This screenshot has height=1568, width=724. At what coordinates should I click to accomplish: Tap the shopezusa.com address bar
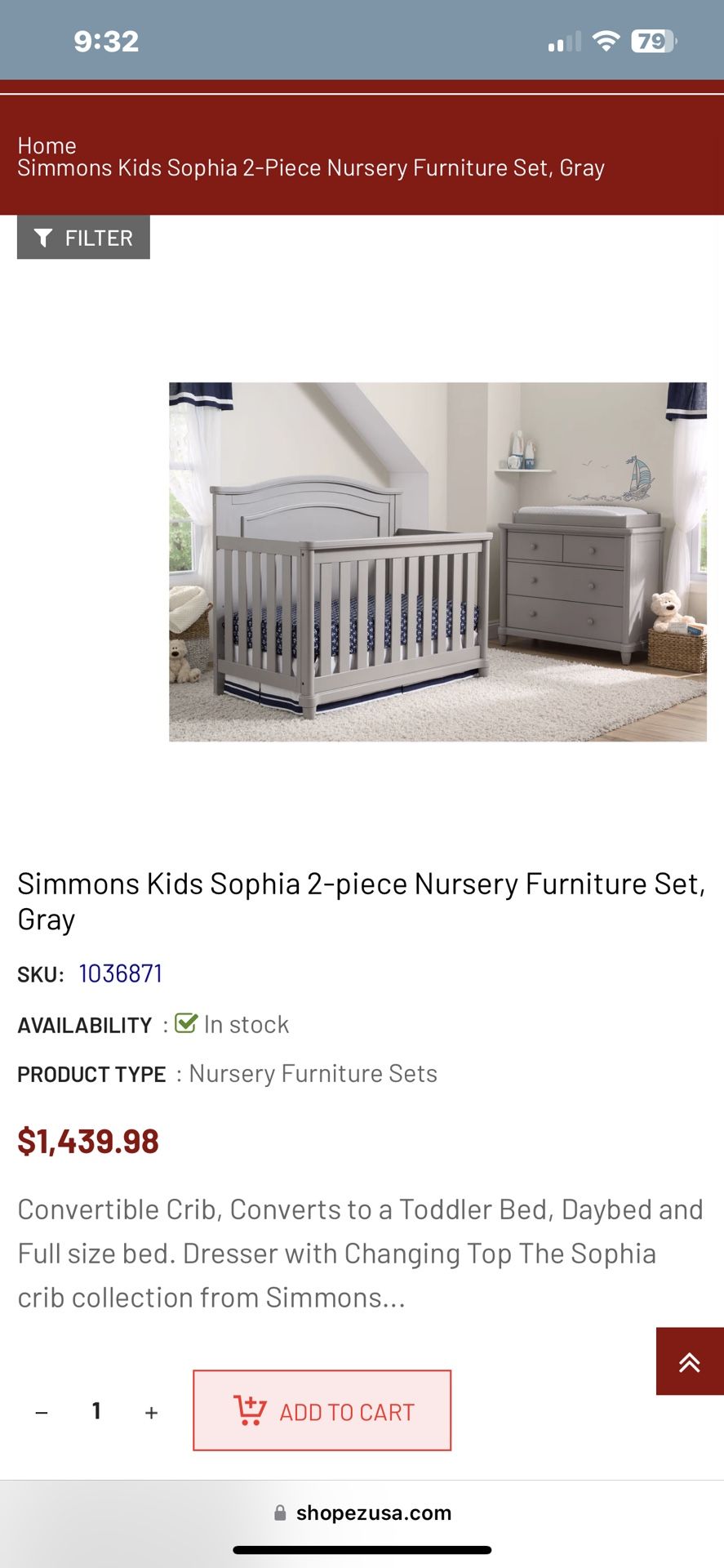tap(362, 1512)
